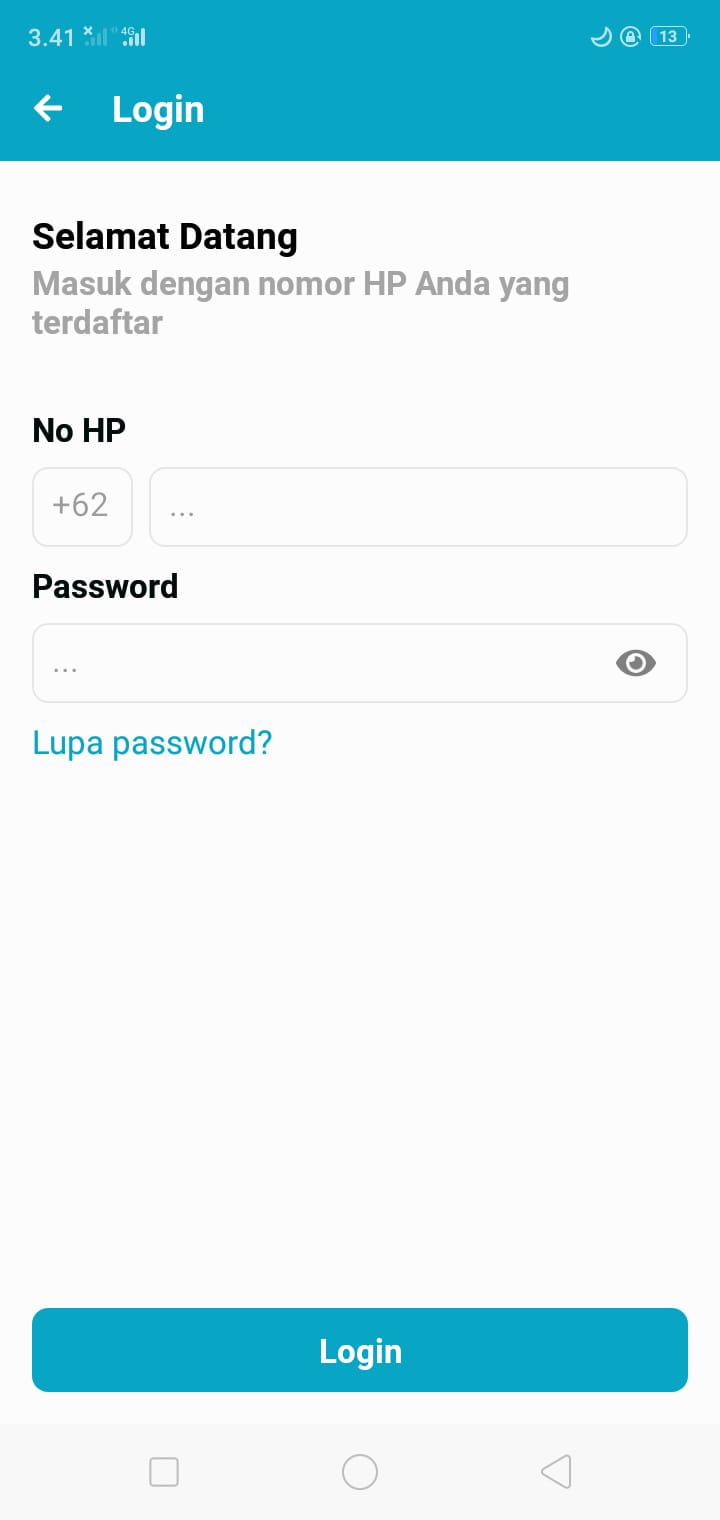This screenshot has height=1520, width=720.
Task: Open the recent apps view
Action: (164, 1472)
